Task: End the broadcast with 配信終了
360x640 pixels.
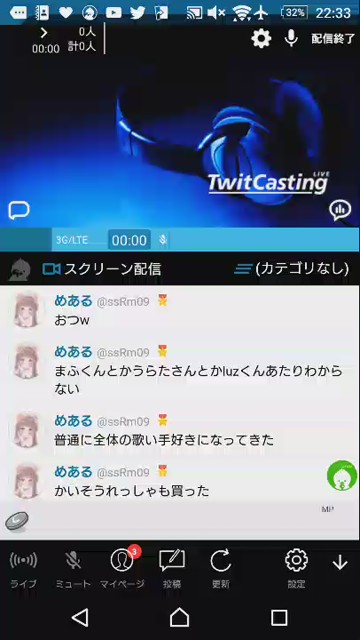Action: pyautogui.click(x=333, y=39)
